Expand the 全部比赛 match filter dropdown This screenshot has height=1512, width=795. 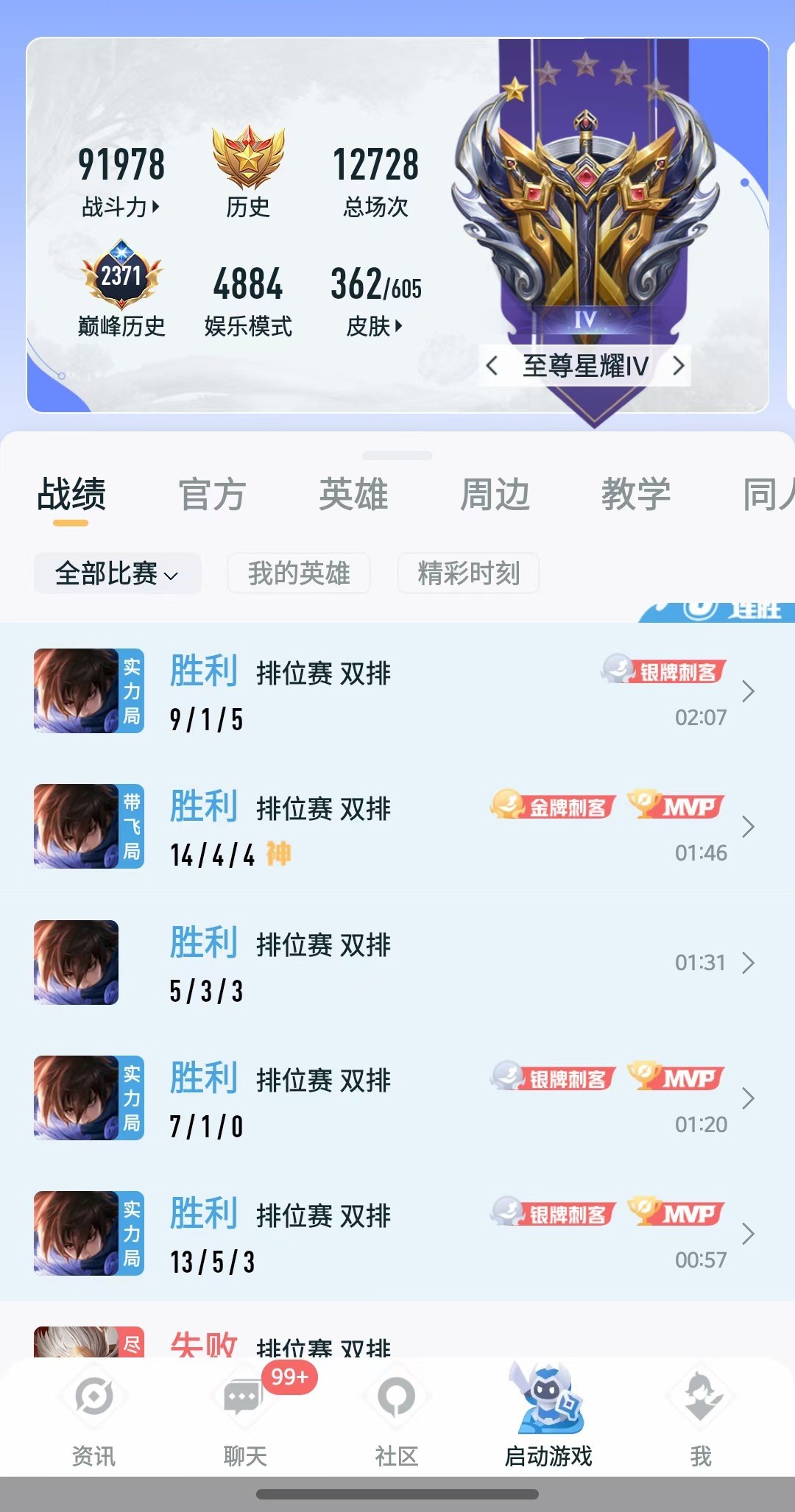coord(118,573)
